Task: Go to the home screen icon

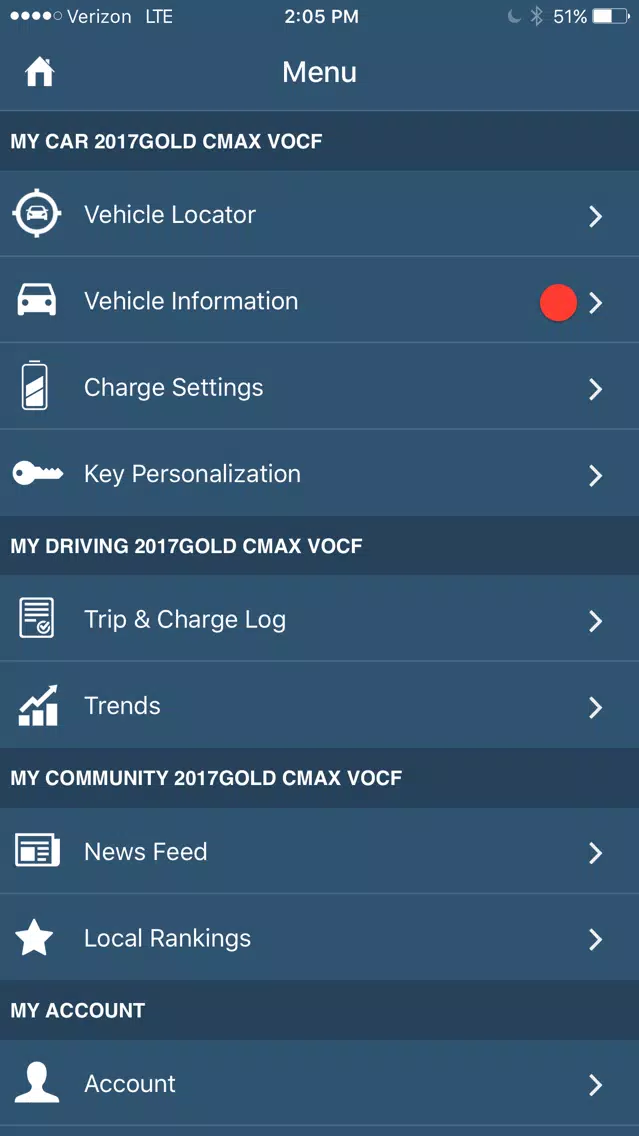Action: pos(40,72)
